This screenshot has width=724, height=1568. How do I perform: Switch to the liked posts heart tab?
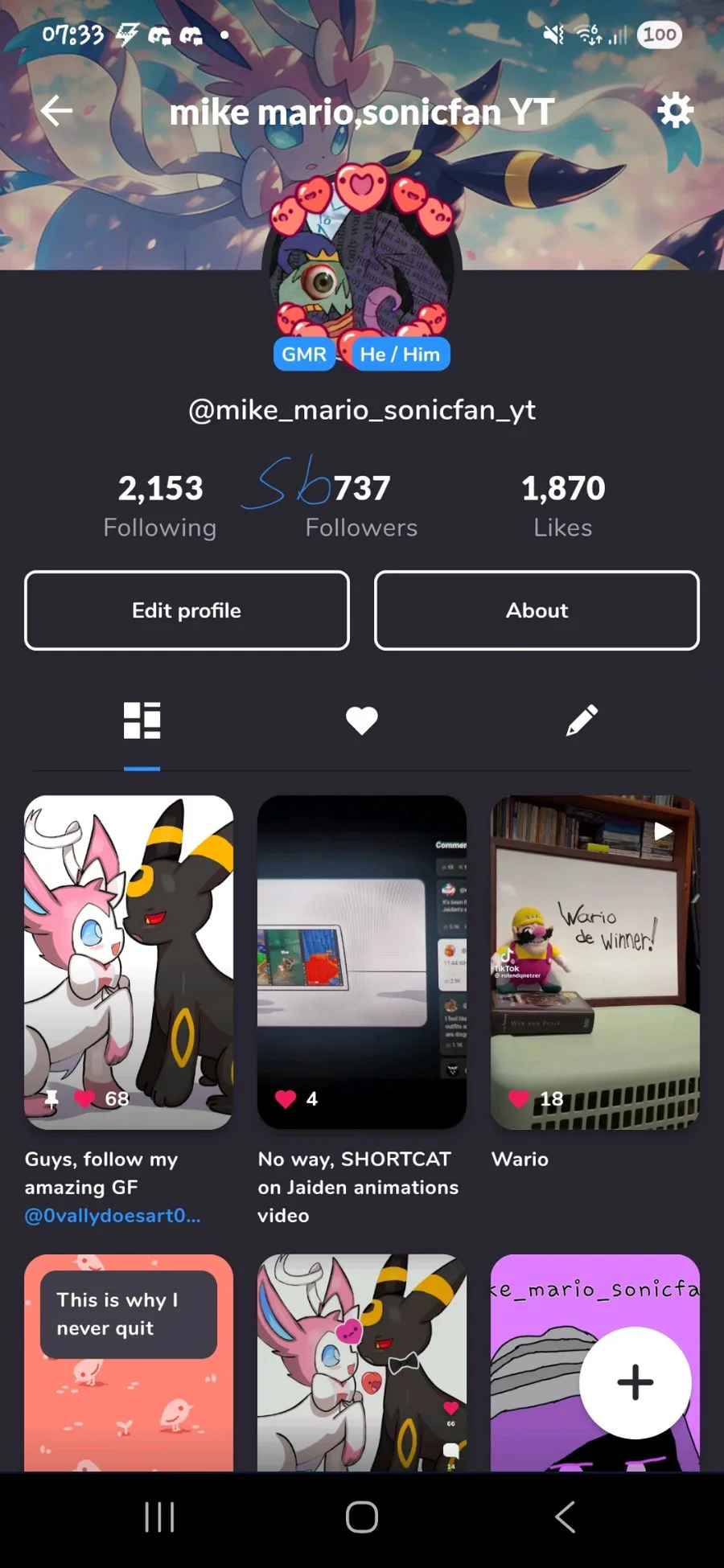pos(361,720)
